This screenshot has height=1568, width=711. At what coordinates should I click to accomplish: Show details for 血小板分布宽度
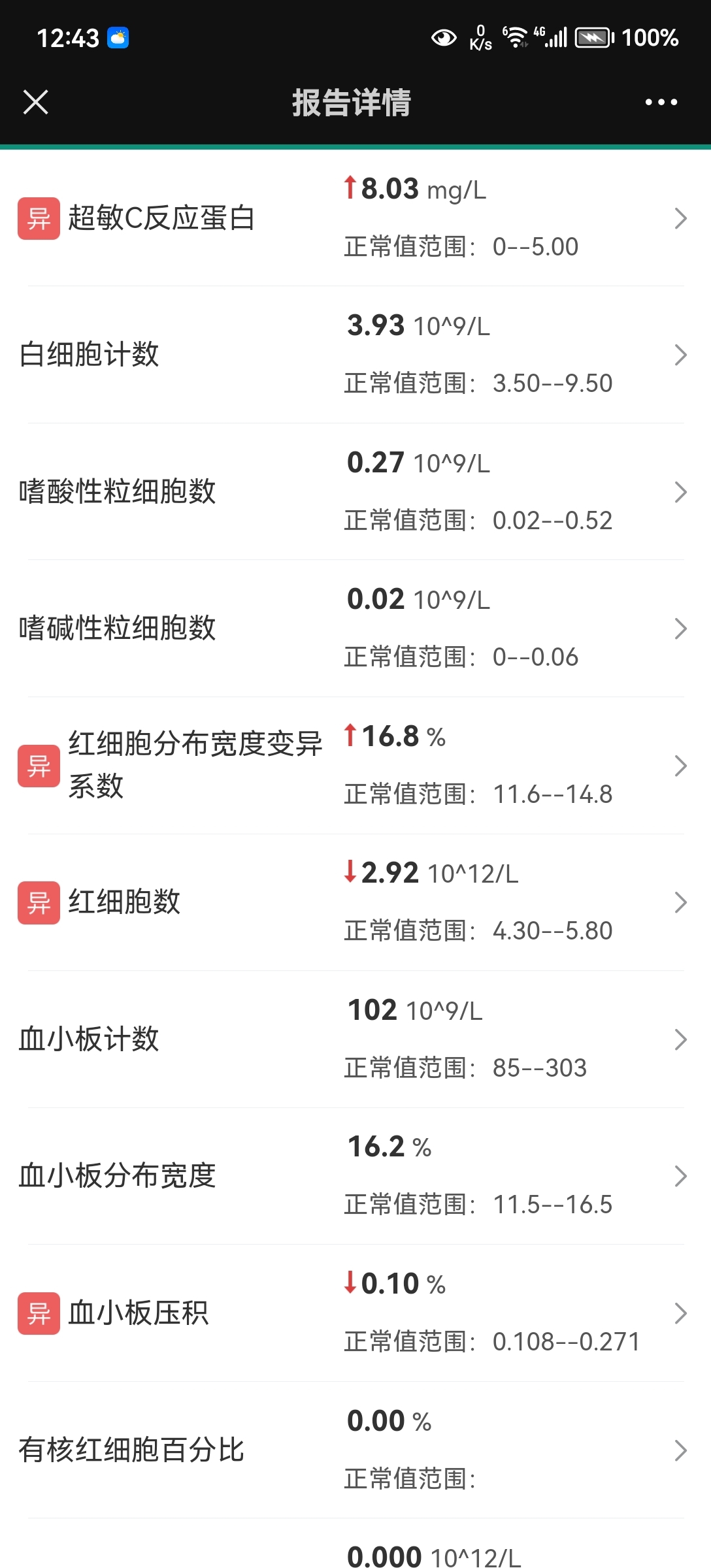pos(355,1176)
